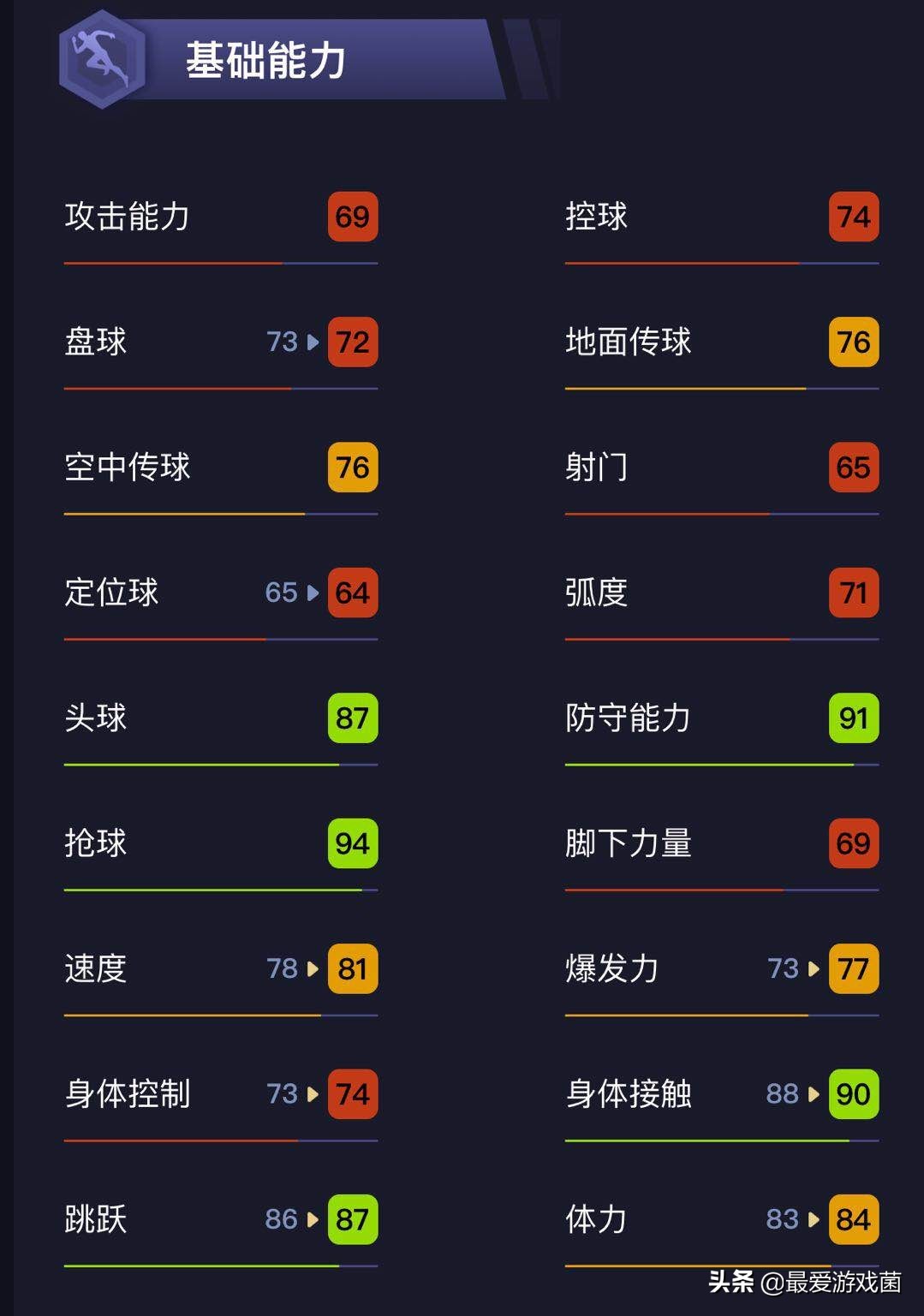Tap the 脚下力量 badge showing 69
The width and height of the screenshot is (924, 1316).
click(x=852, y=843)
